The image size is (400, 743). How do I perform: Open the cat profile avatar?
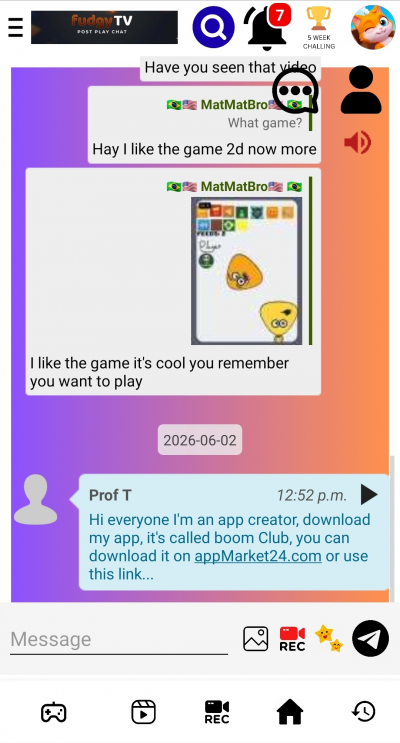[x=373, y=27]
